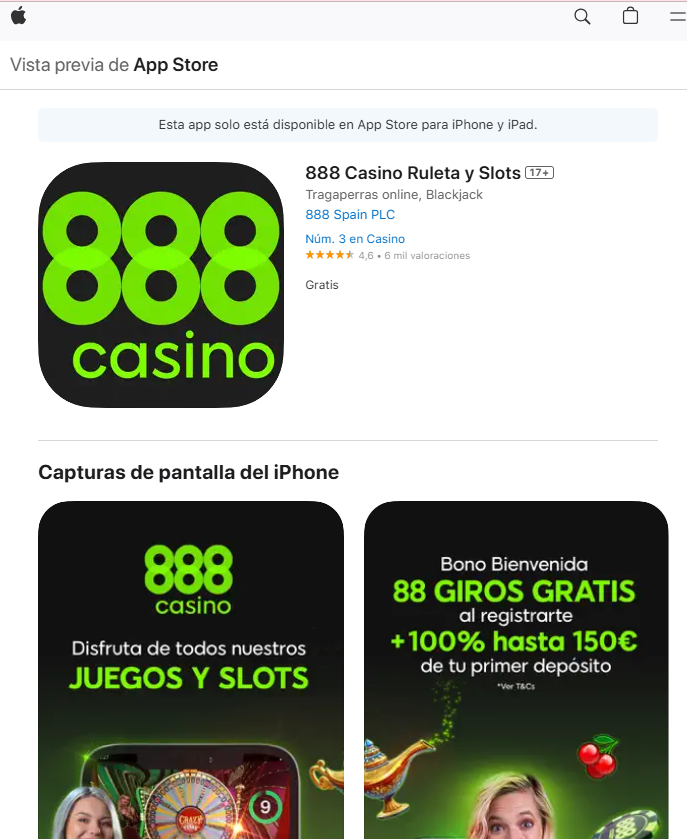The image size is (687, 839).
Task: Open the search magnifier icon
Action: 582,16
